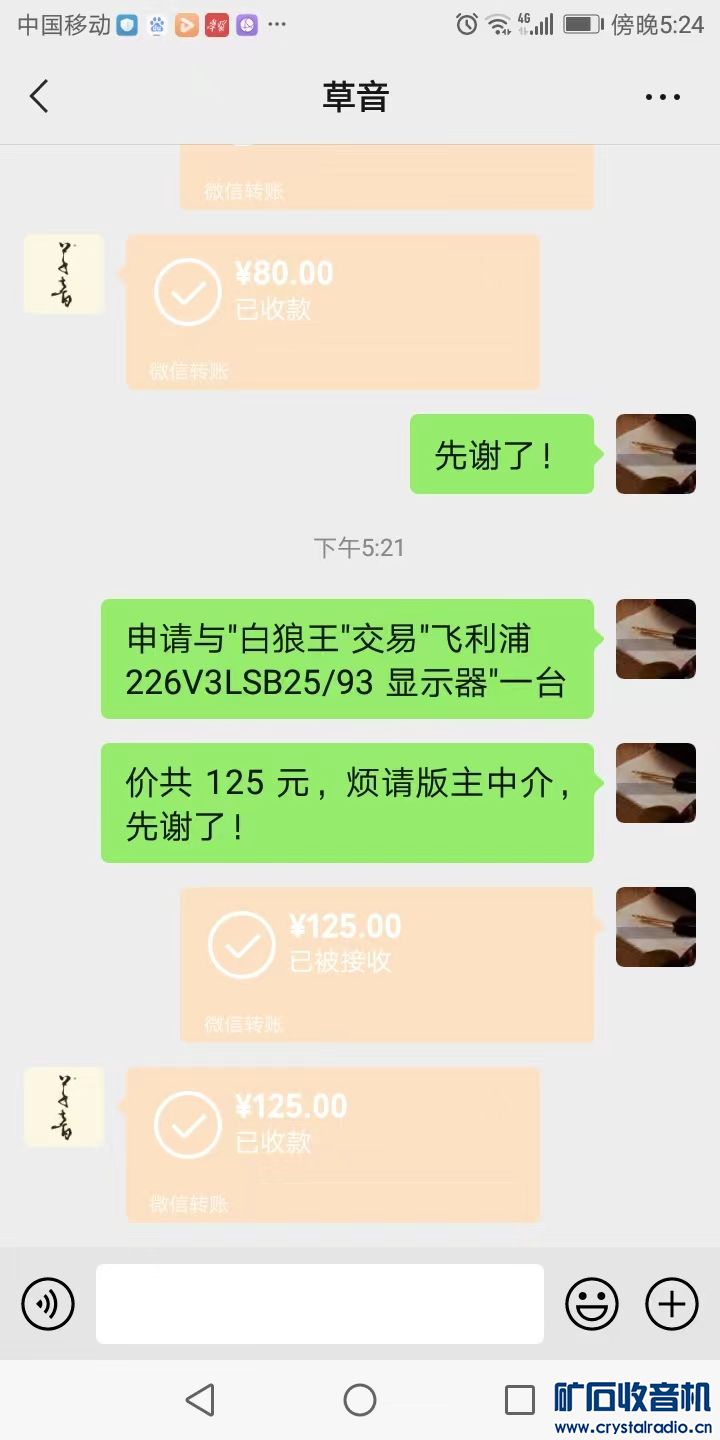This screenshot has height=1440, width=720.
Task: Tap my avatar next to 先谢了！
Action: (x=656, y=454)
